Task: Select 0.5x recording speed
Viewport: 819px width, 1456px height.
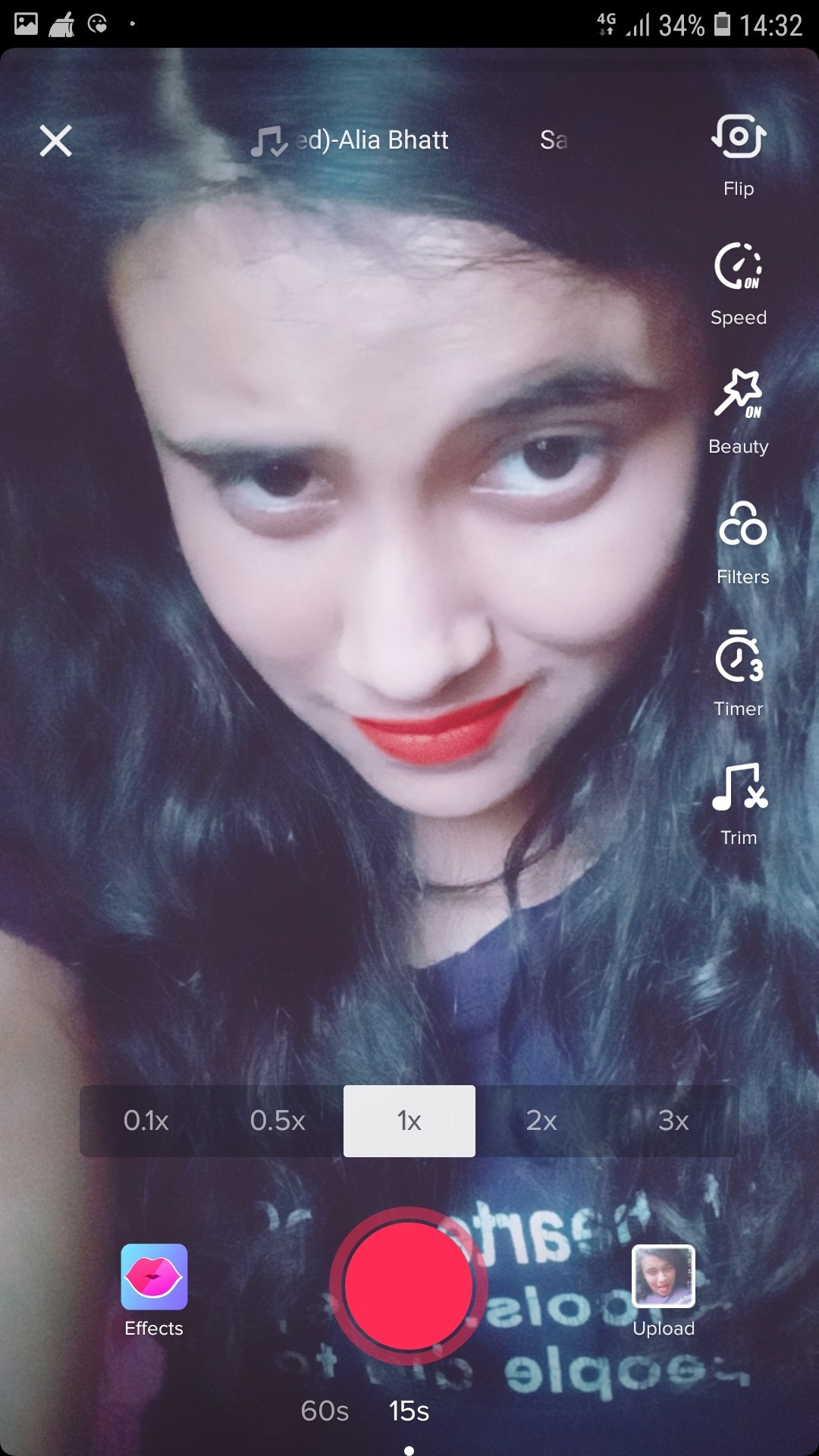Action: pos(278,1121)
